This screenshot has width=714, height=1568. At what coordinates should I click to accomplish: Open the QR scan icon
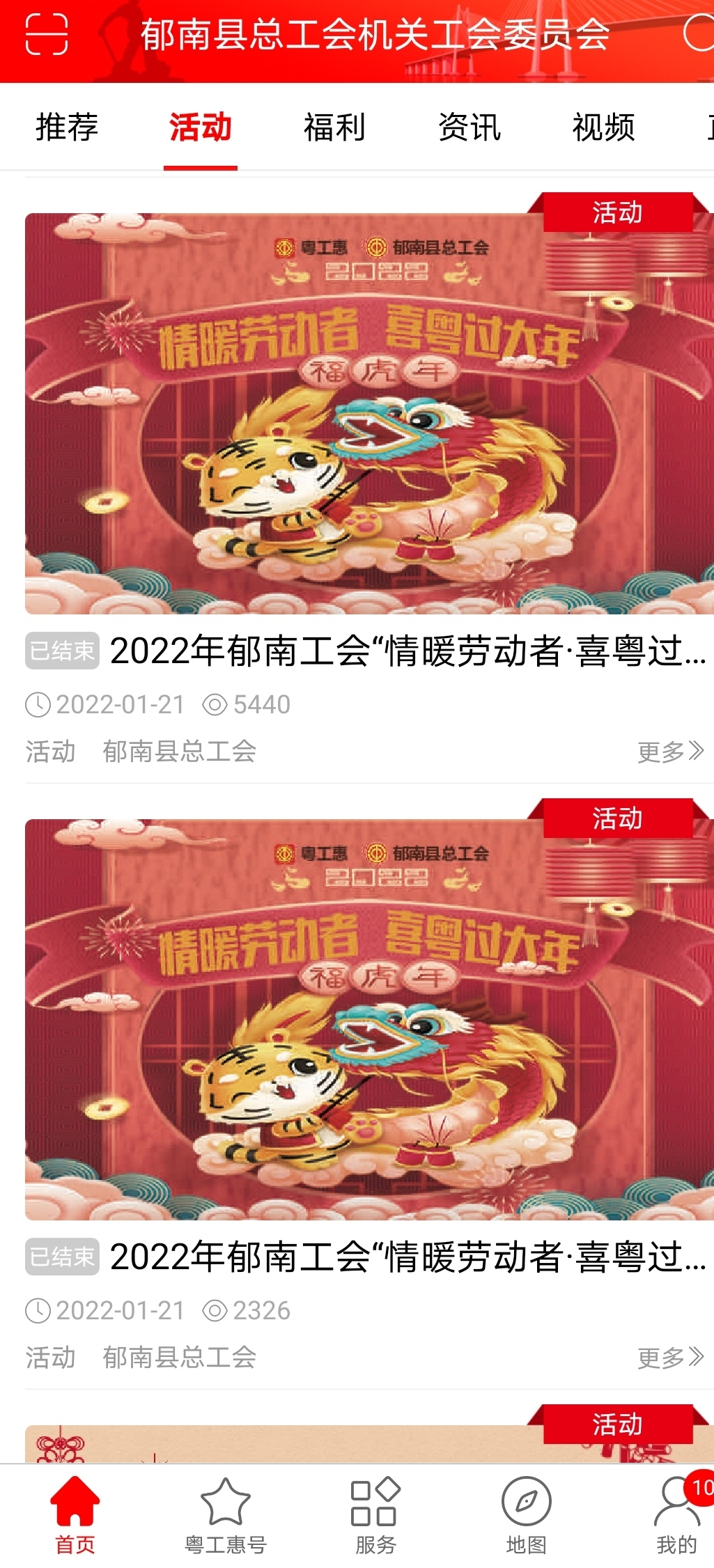pos(47,34)
